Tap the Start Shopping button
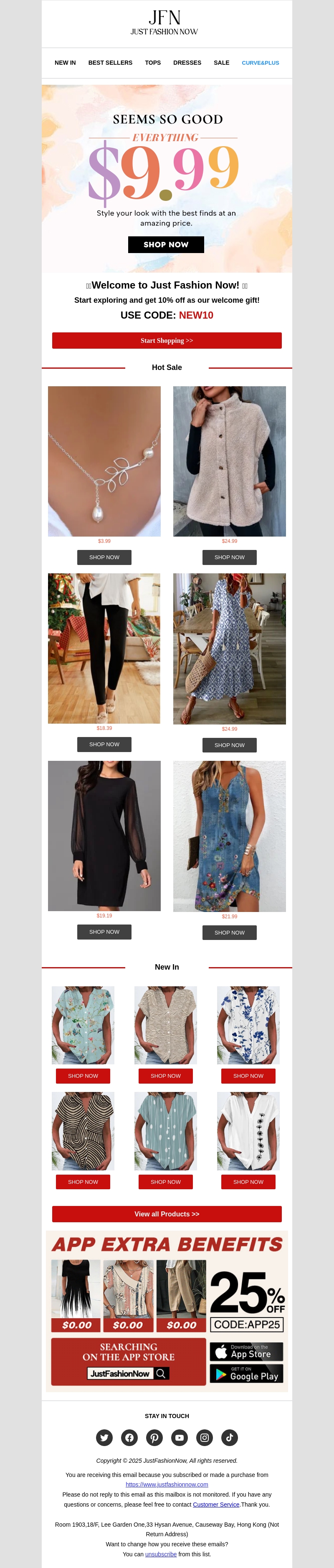This screenshot has height=1568, width=334. [167, 340]
